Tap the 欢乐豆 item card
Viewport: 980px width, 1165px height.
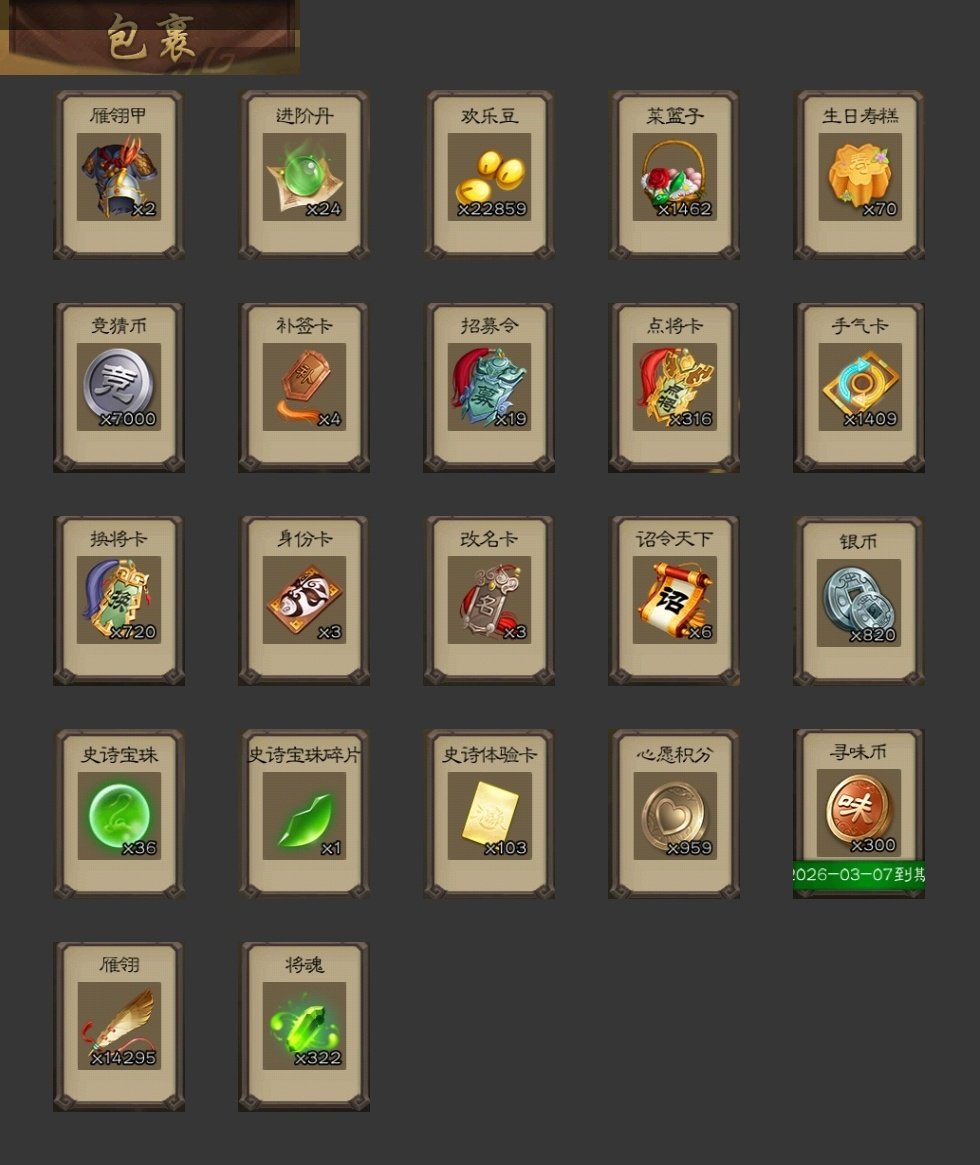[489, 177]
